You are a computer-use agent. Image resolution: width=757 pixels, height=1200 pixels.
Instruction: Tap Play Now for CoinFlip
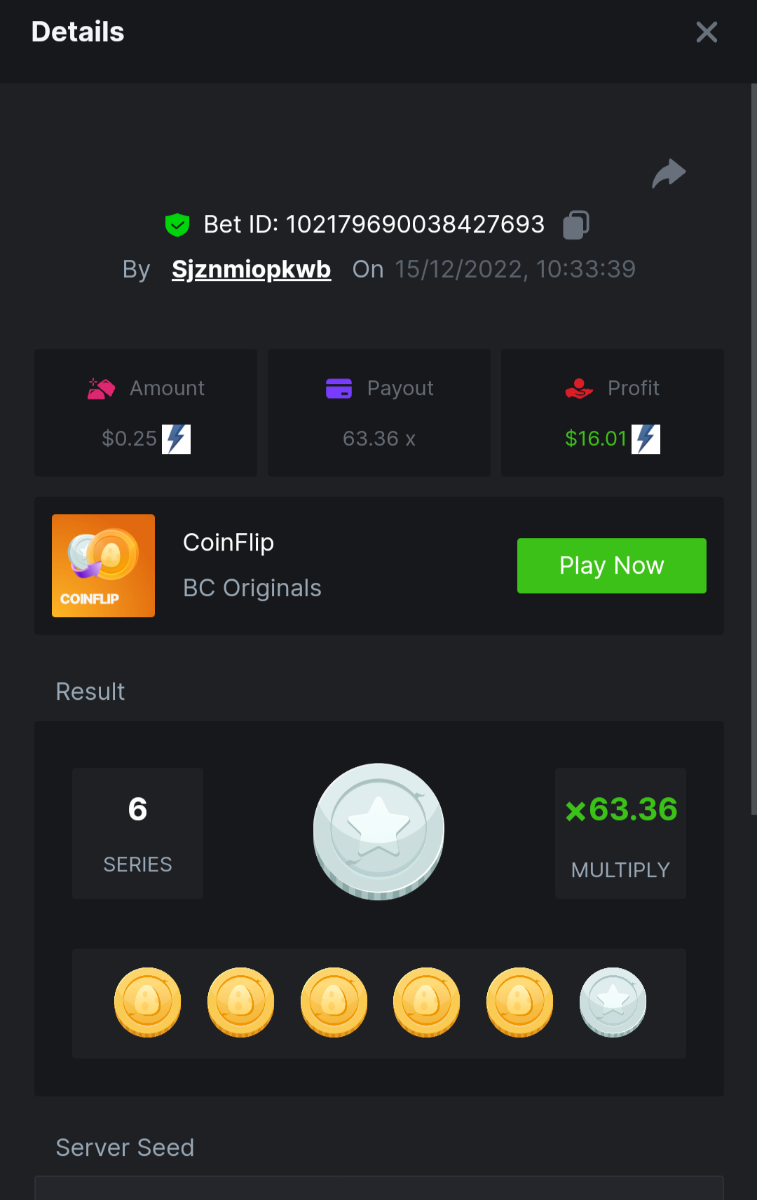[x=611, y=566]
